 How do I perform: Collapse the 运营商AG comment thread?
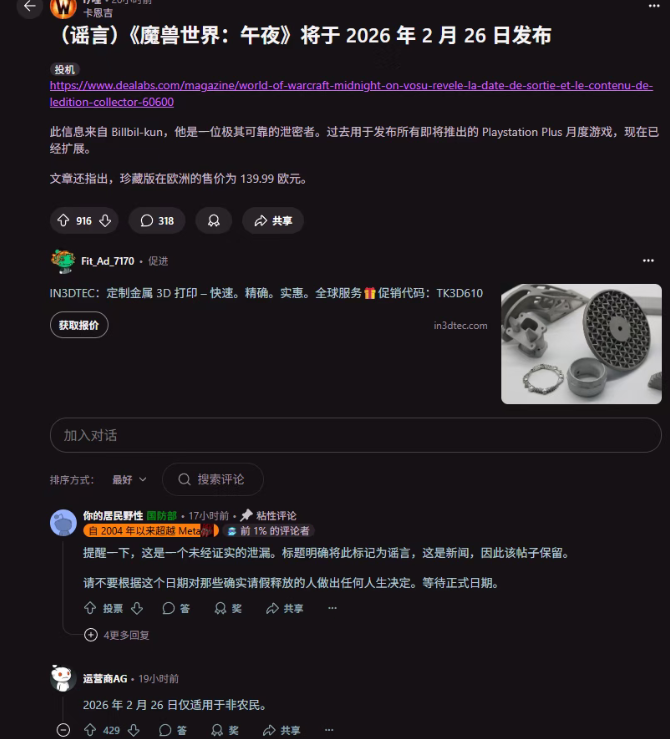coord(63,731)
